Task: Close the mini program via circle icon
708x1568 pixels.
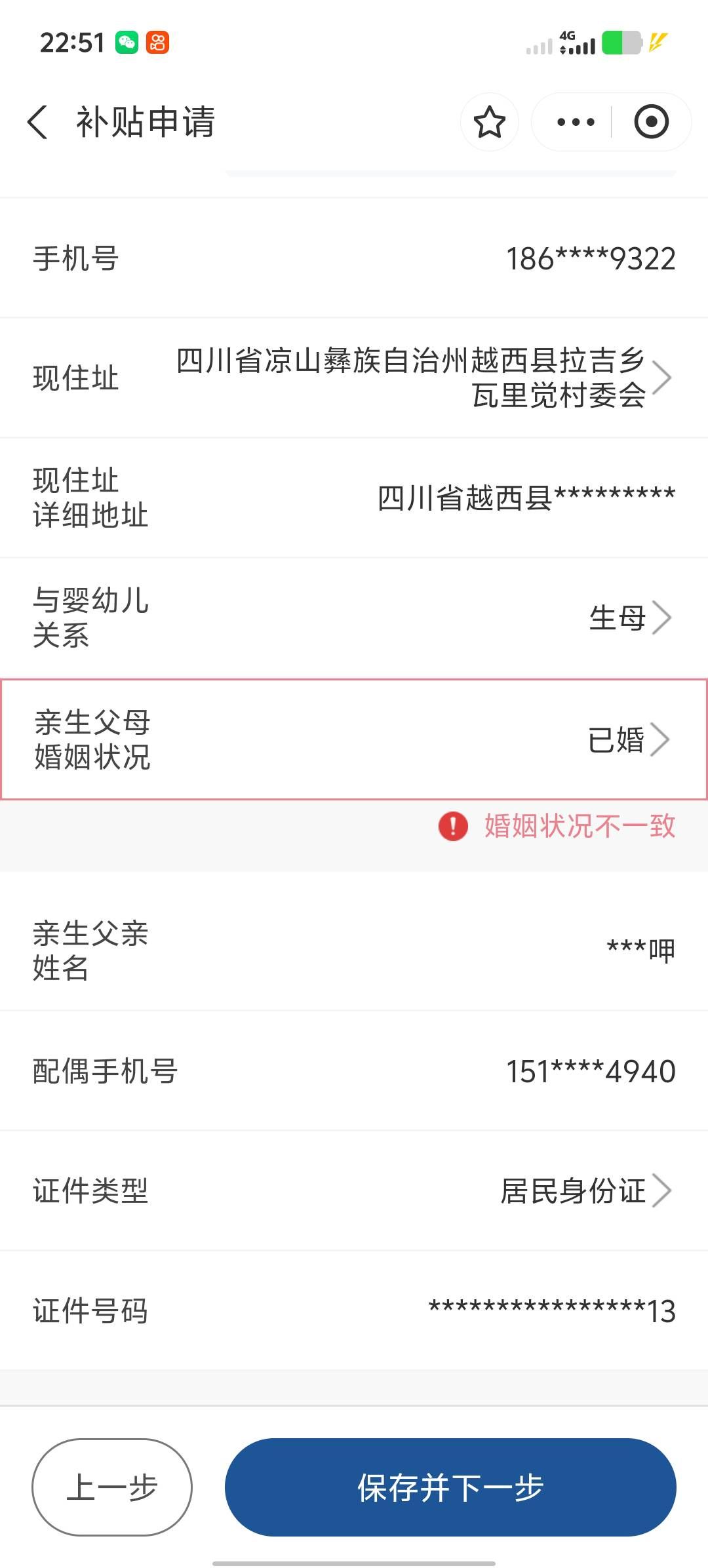Action: point(651,122)
